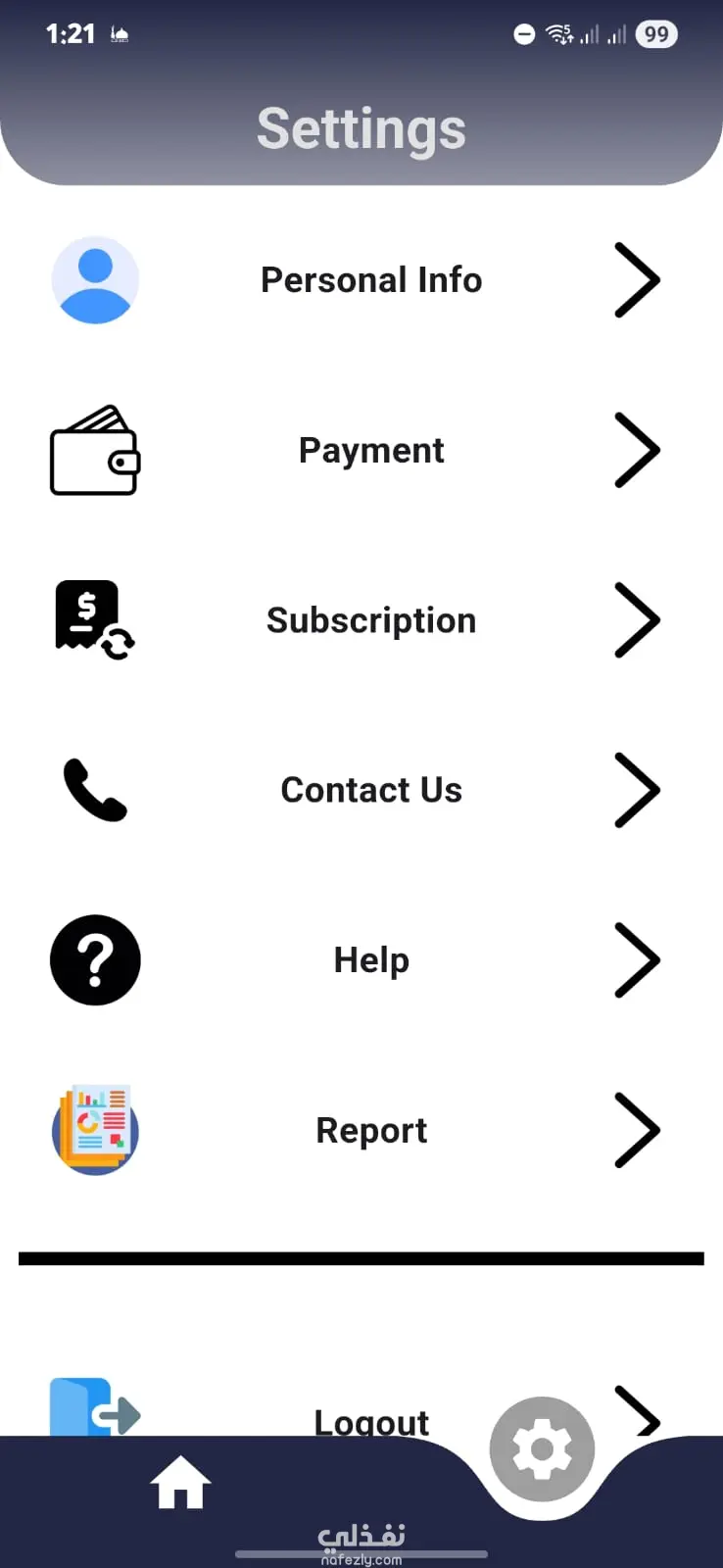Select the Contact Us row
Viewport: 723px width, 1568px height.
point(370,790)
